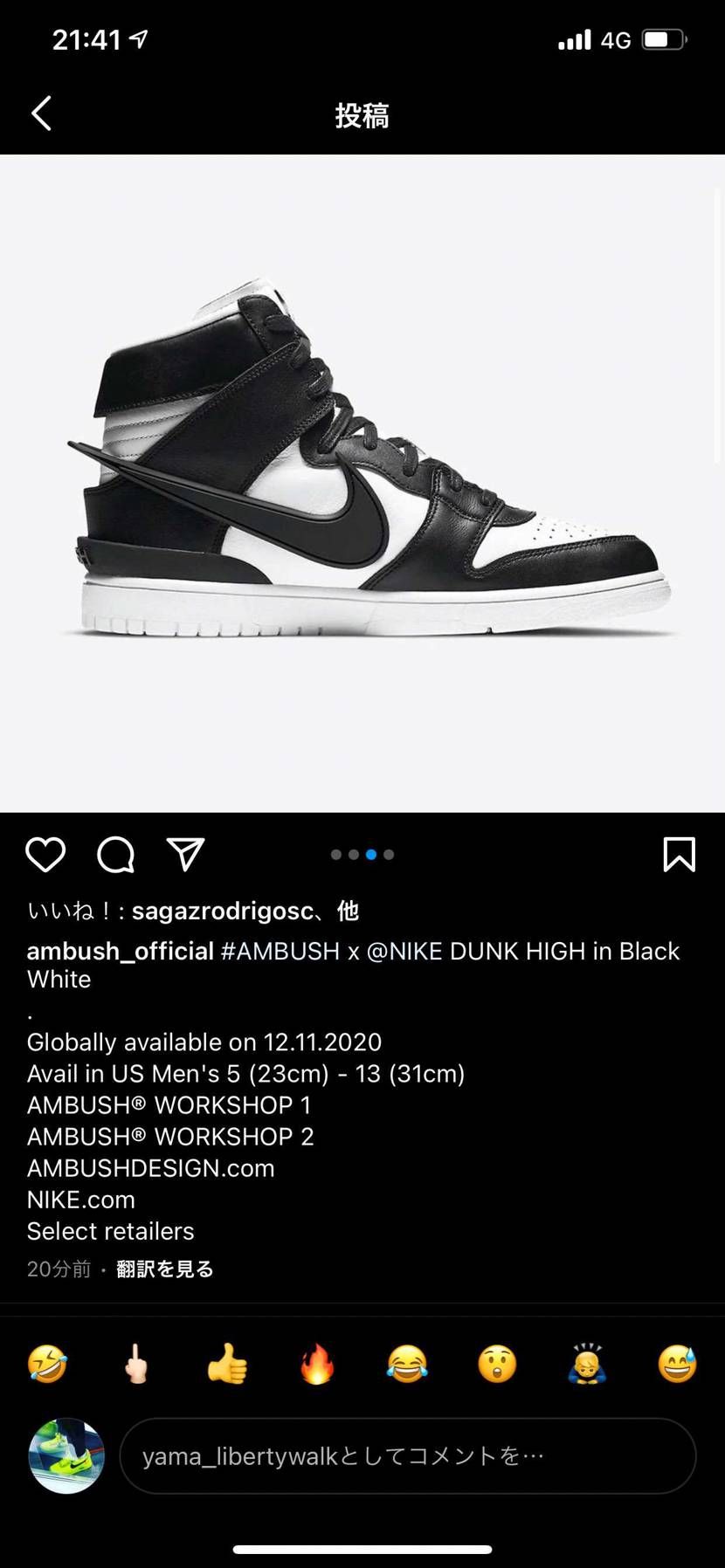Screen dimensions: 725x1568
Task: Insert the fire emoji reaction
Action: tap(317, 1364)
